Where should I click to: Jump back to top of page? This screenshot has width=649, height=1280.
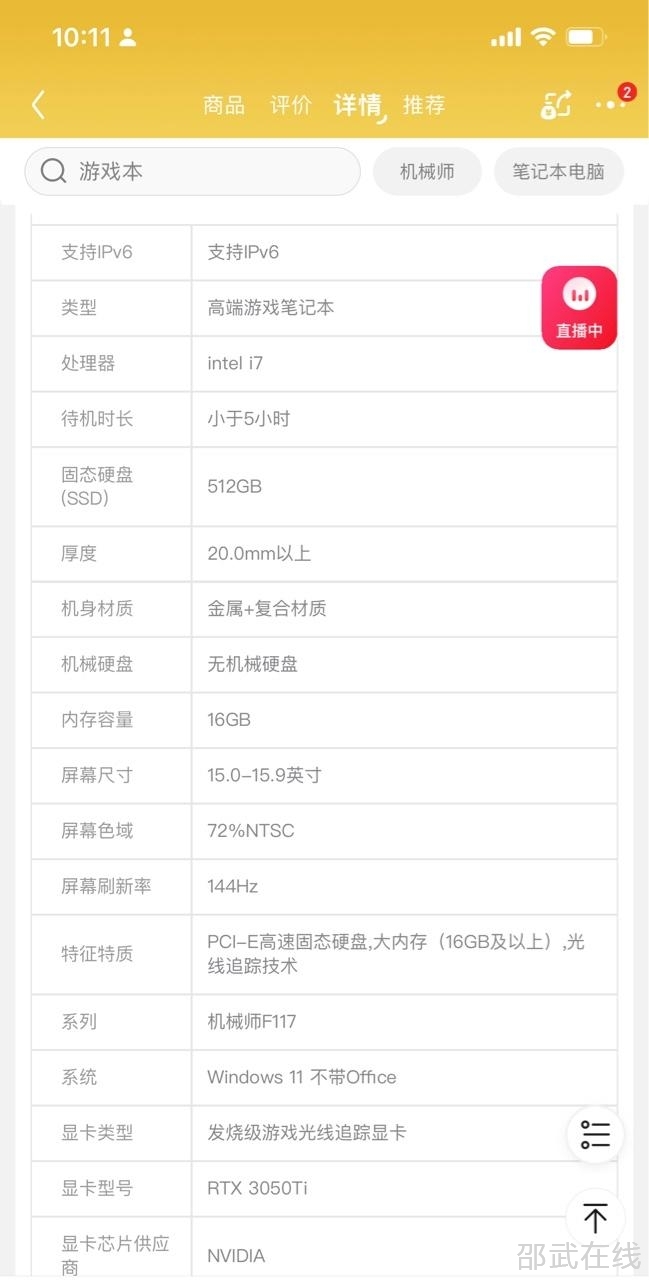pos(595,1218)
